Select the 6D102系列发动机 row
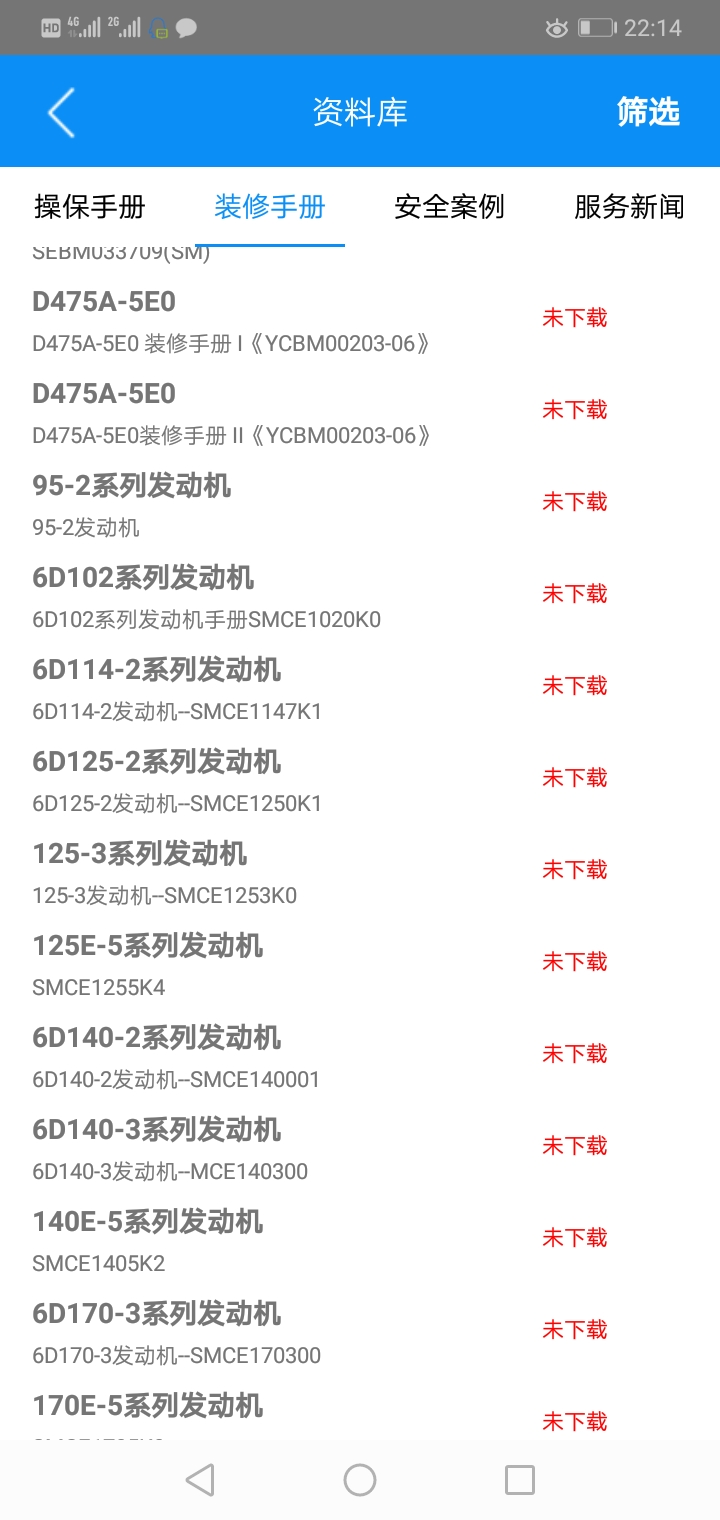 point(360,597)
